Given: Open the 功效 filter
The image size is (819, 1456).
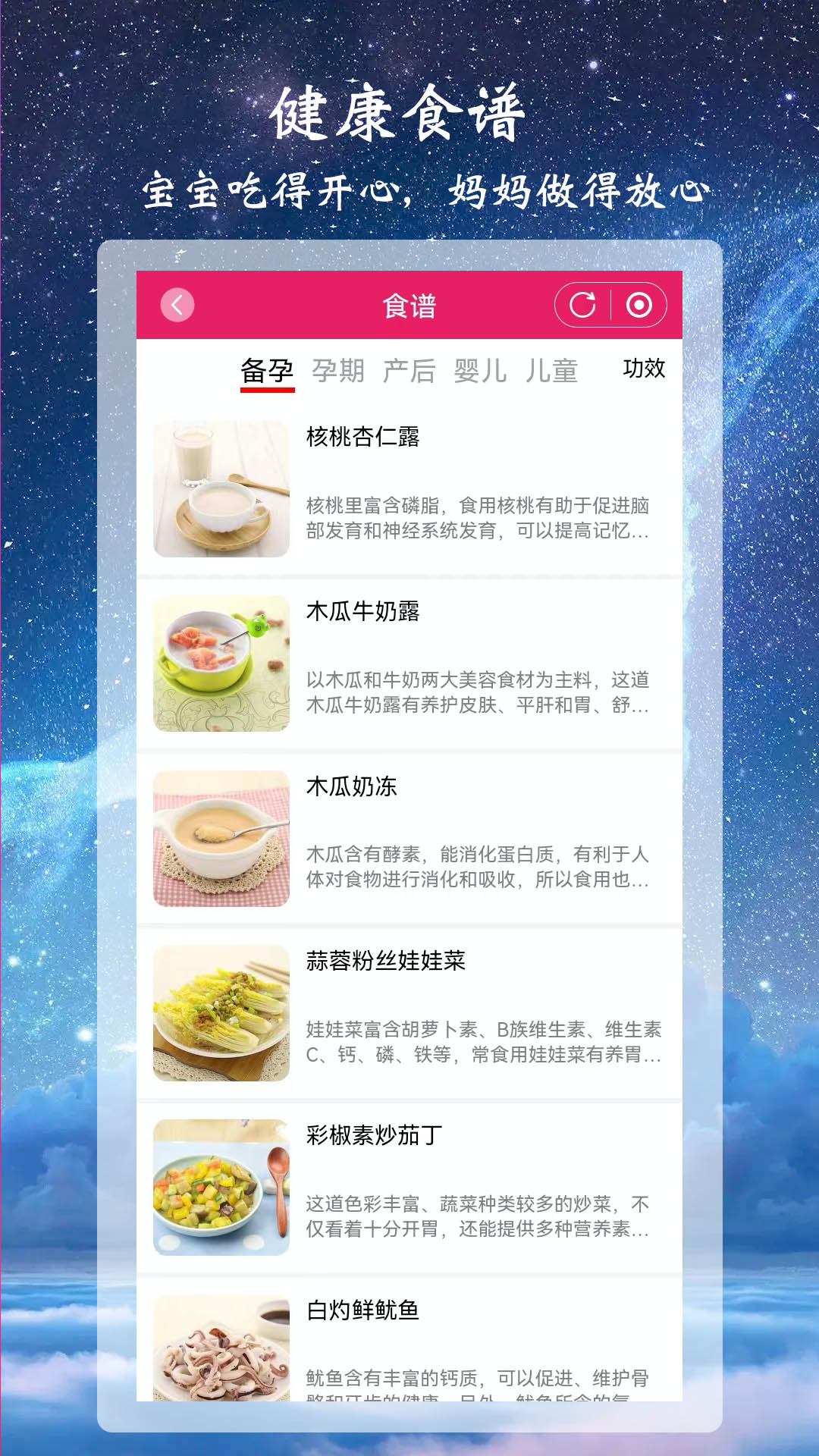Looking at the screenshot, I should tap(644, 371).
